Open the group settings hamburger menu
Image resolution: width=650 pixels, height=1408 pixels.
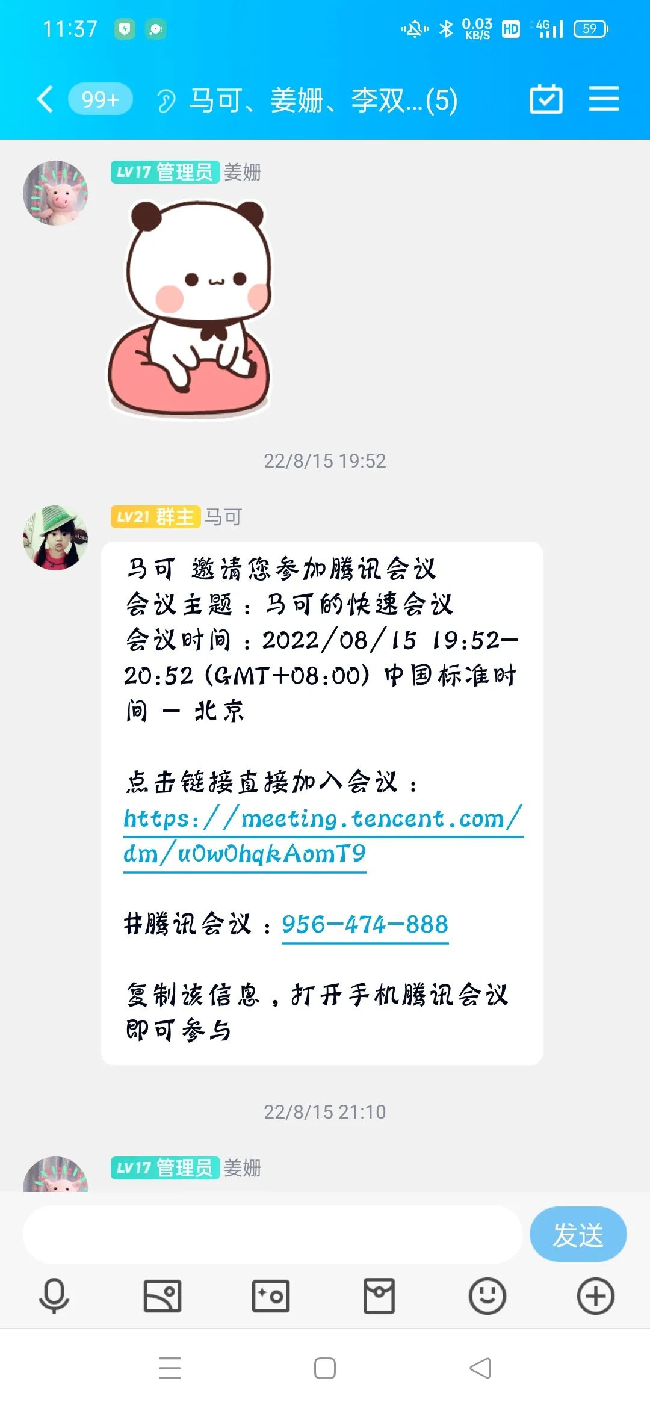(x=604, y=99)
